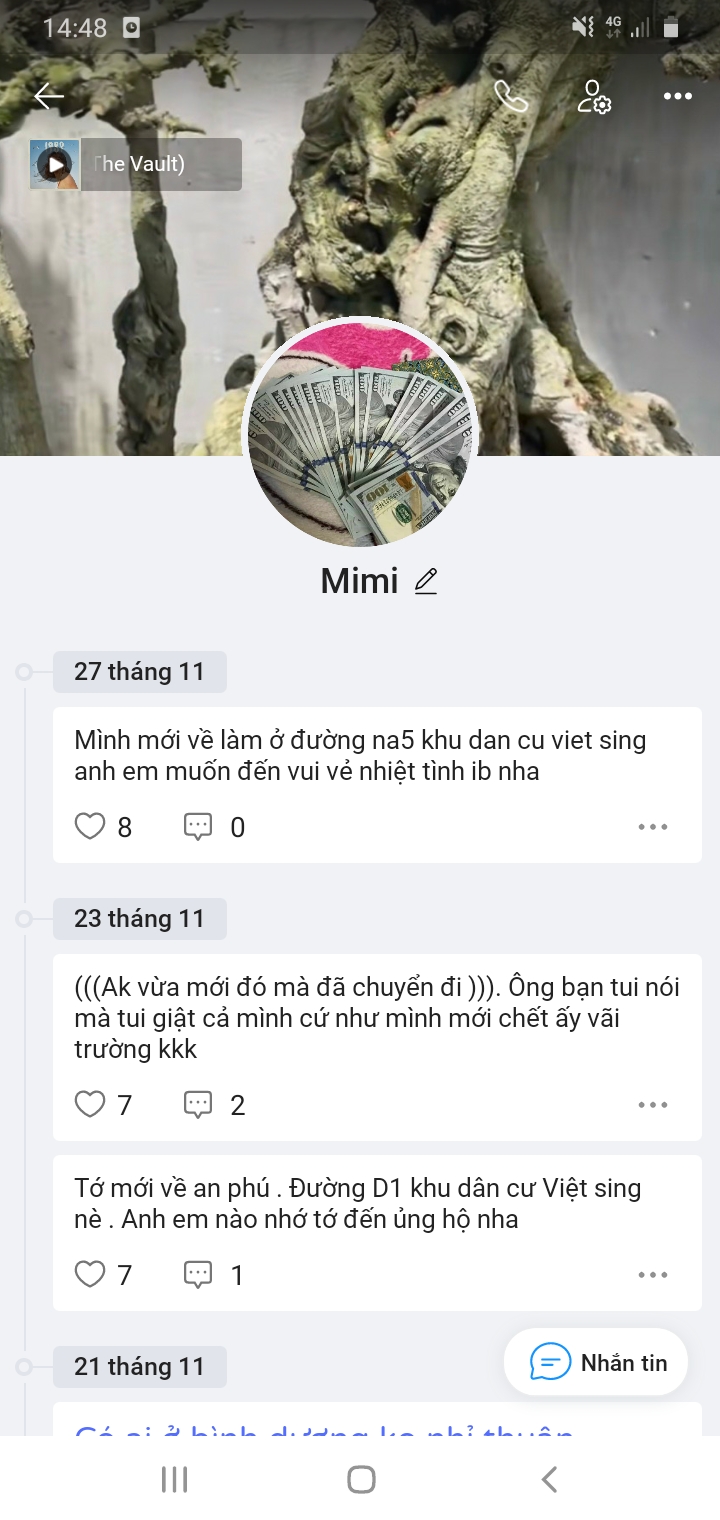720x1520 pixels.
Task: Tap the Nhắn tin message button
Action: click(596, 1362)
